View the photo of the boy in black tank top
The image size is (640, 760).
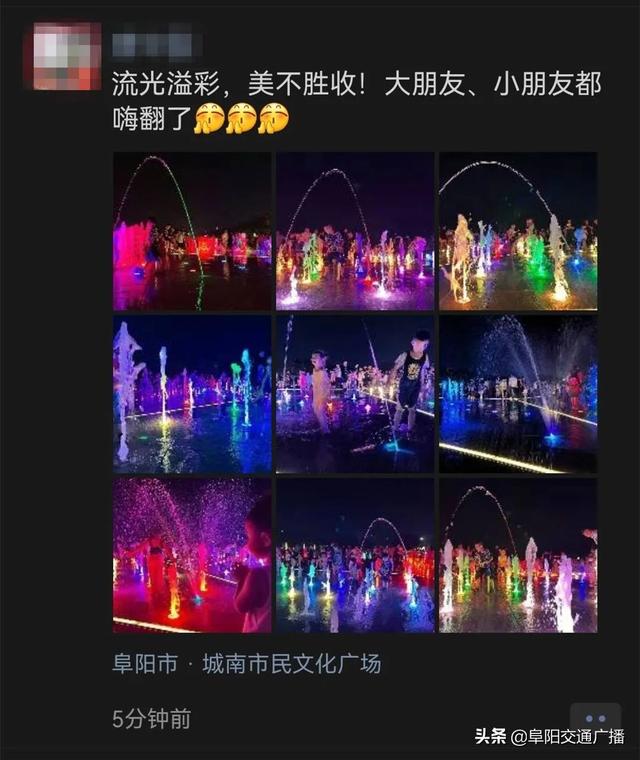pyautogui.click(x=355, y=394)
